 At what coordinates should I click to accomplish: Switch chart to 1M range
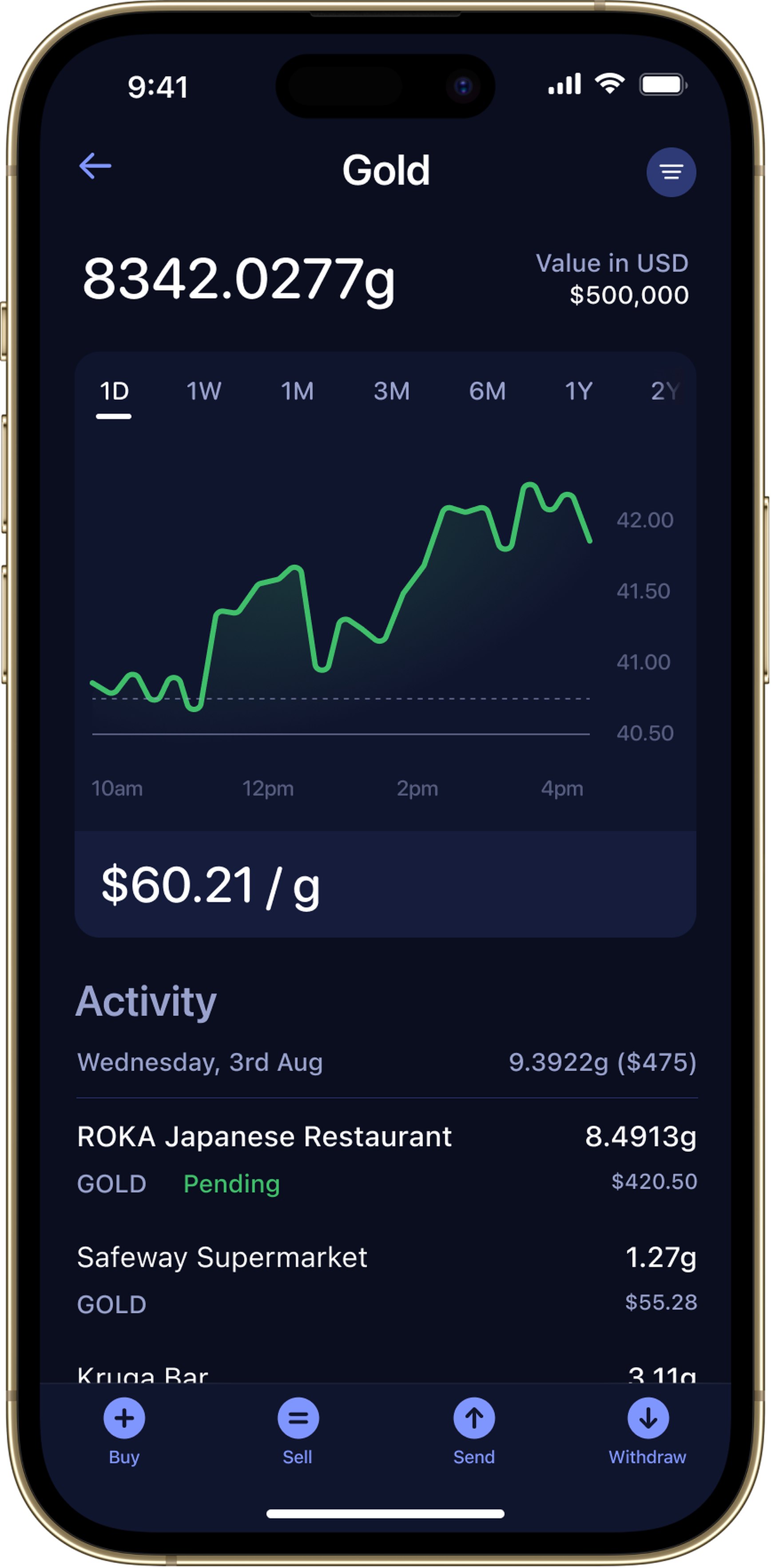coord(297,392)
